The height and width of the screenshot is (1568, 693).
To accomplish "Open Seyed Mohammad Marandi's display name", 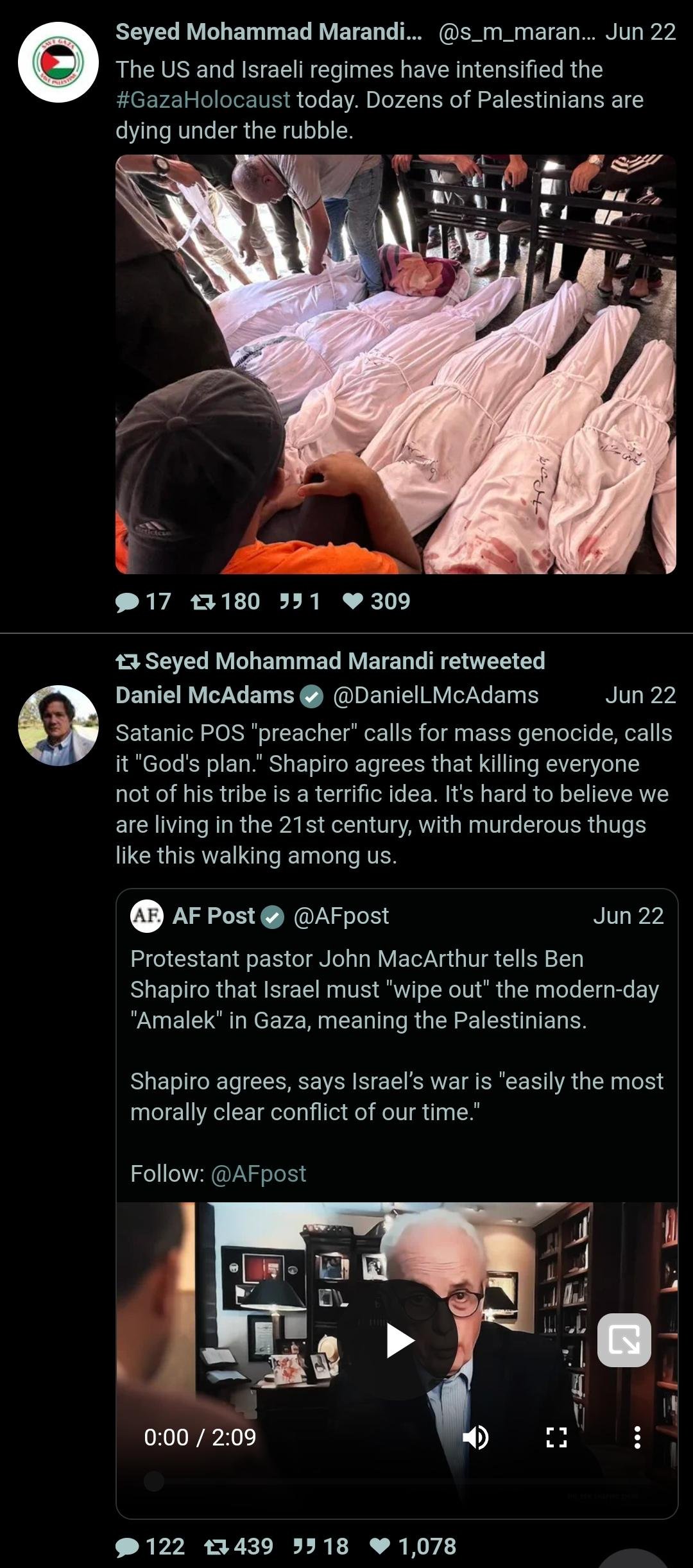I will (x=268, y=32).
